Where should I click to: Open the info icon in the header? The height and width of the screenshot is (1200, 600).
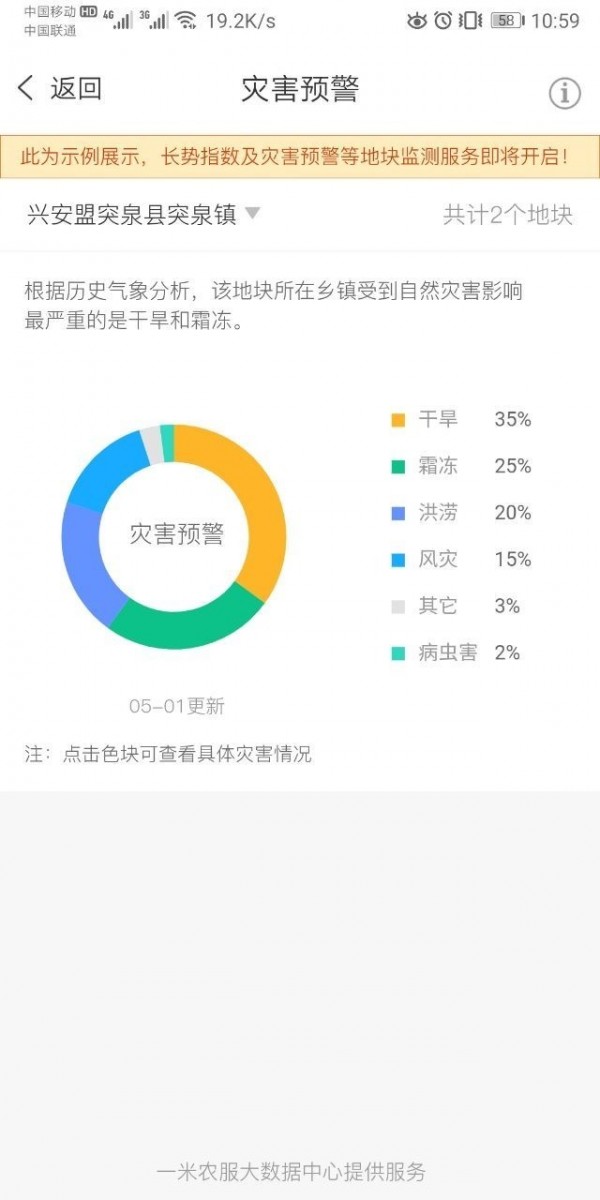564,93
